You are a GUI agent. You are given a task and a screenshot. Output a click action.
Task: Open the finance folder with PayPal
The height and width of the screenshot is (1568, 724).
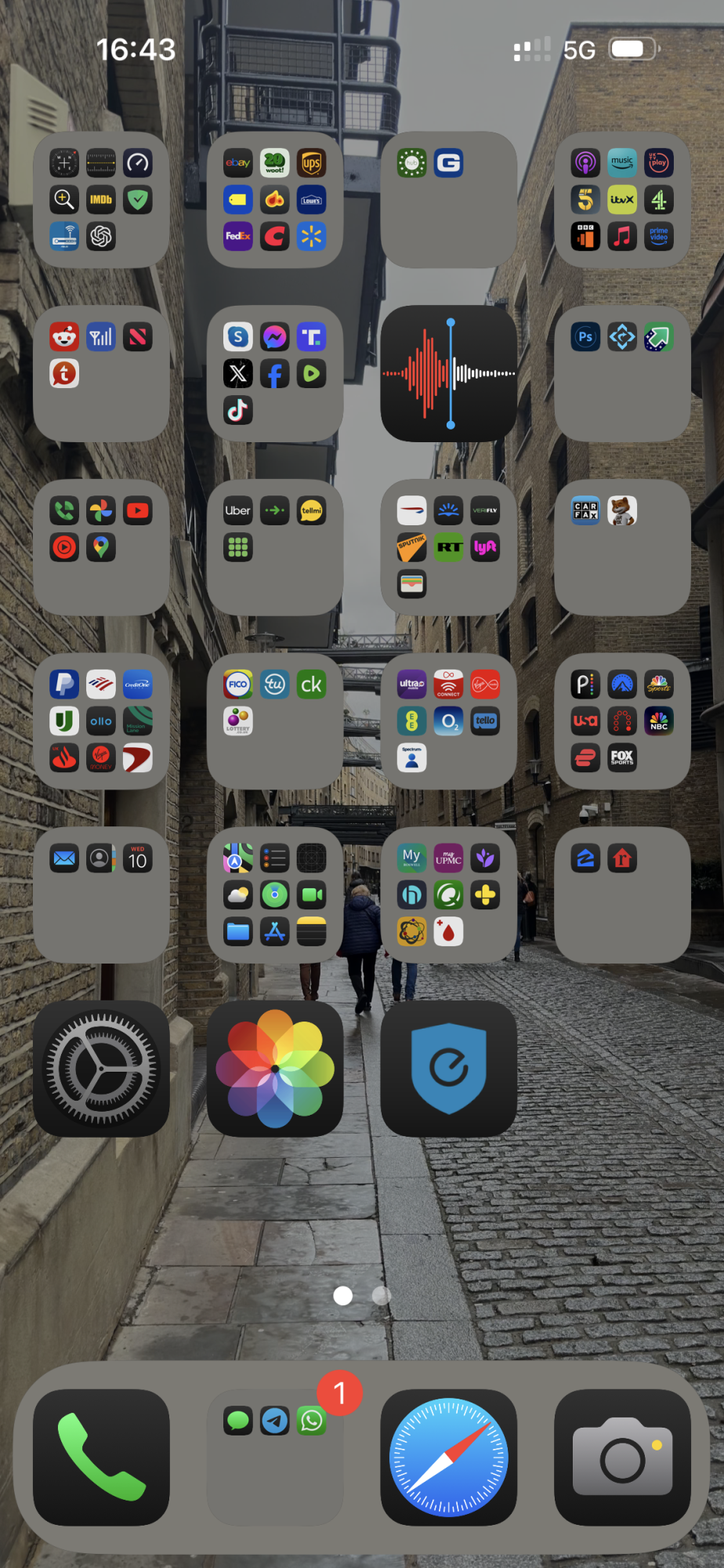point(101,720)
